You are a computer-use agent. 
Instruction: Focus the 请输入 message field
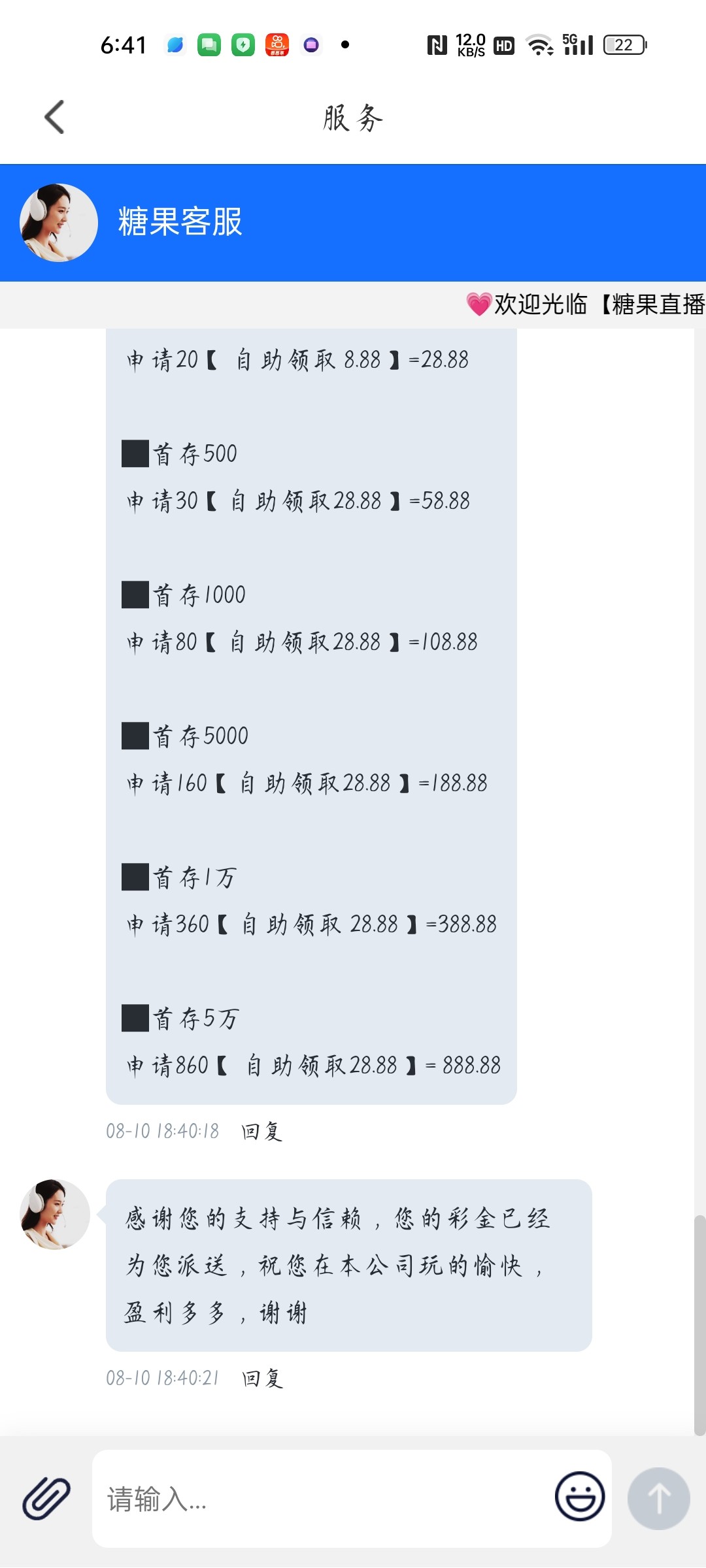[x=320, y=1498]
